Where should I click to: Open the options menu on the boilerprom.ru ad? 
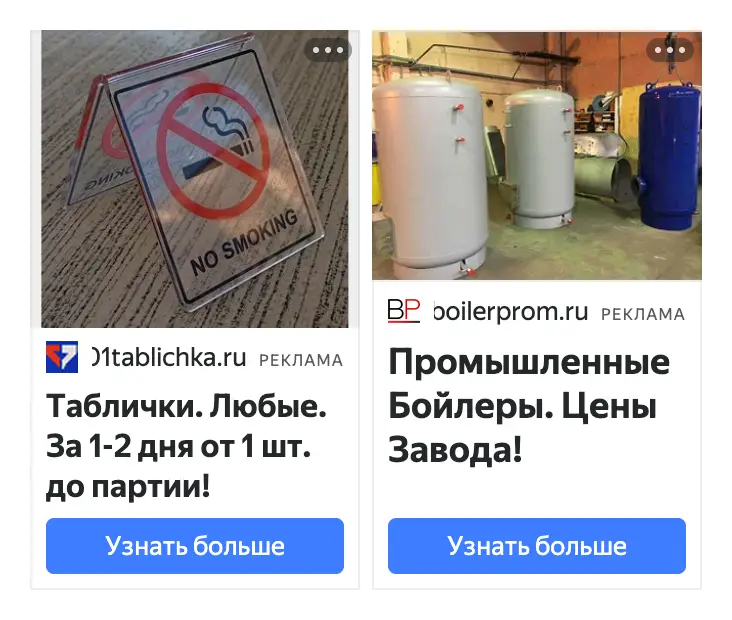(x=669, y=50)
